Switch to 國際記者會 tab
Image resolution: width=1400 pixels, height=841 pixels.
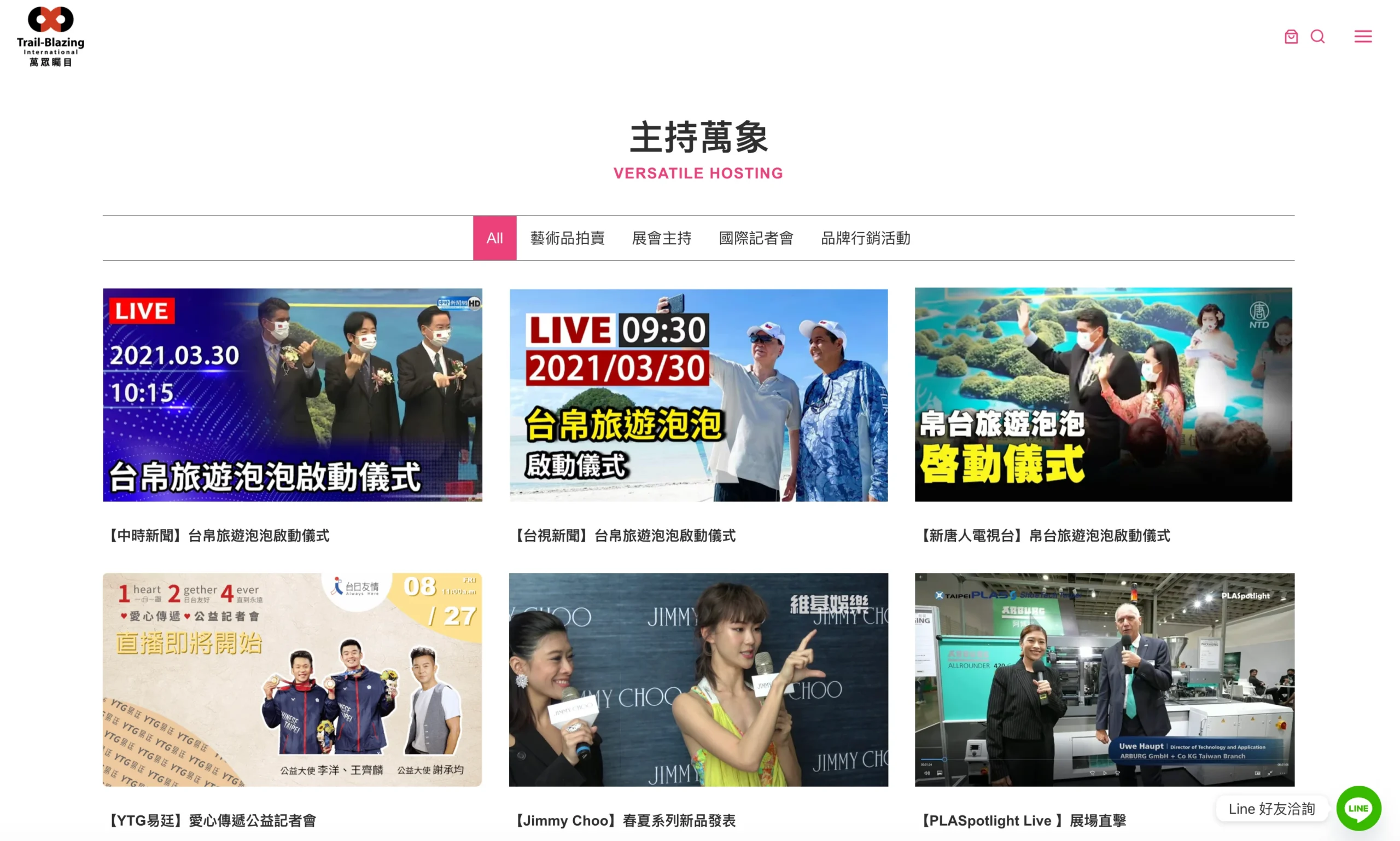[x=756, y=238]
